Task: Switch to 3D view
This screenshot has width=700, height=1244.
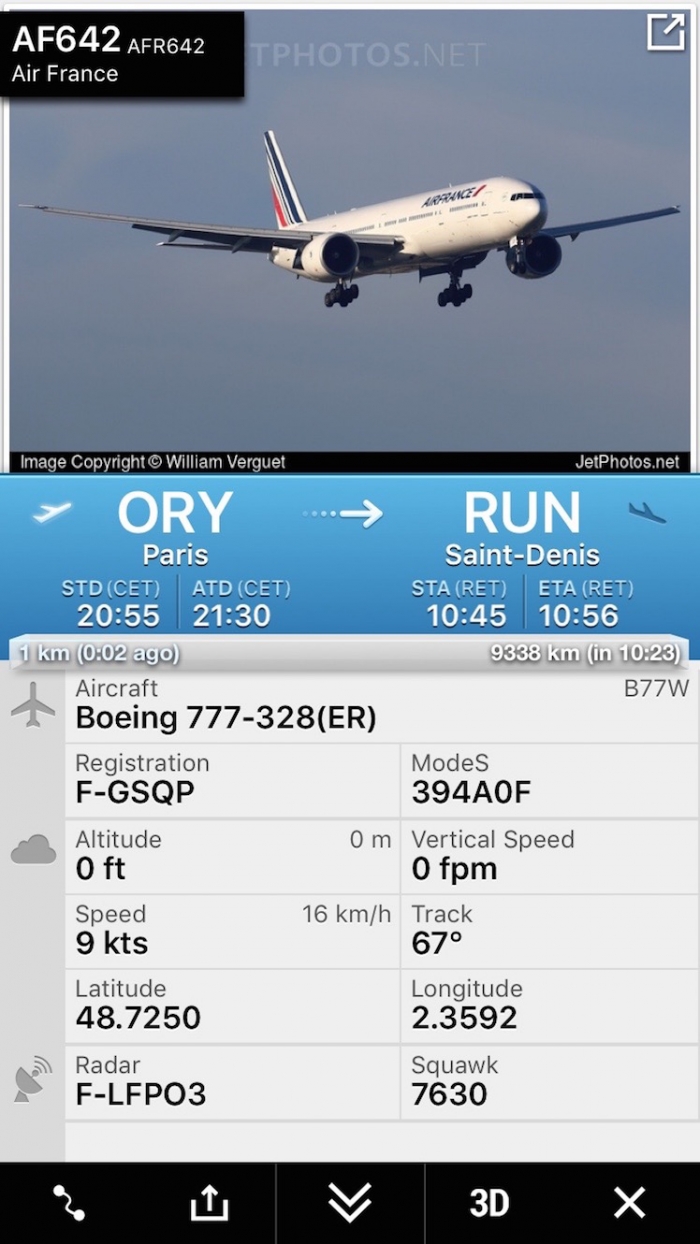Action: (x=489, y=1202)
